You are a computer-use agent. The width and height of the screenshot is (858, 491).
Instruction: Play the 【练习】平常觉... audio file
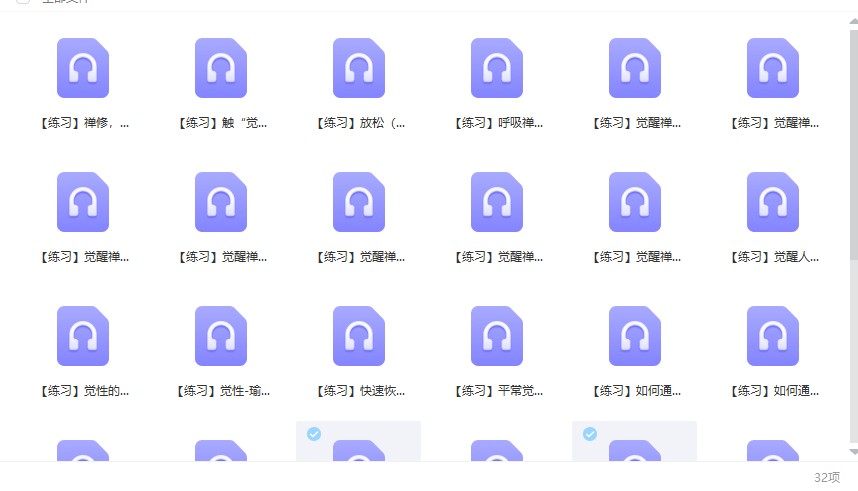(x=497, y=336)
